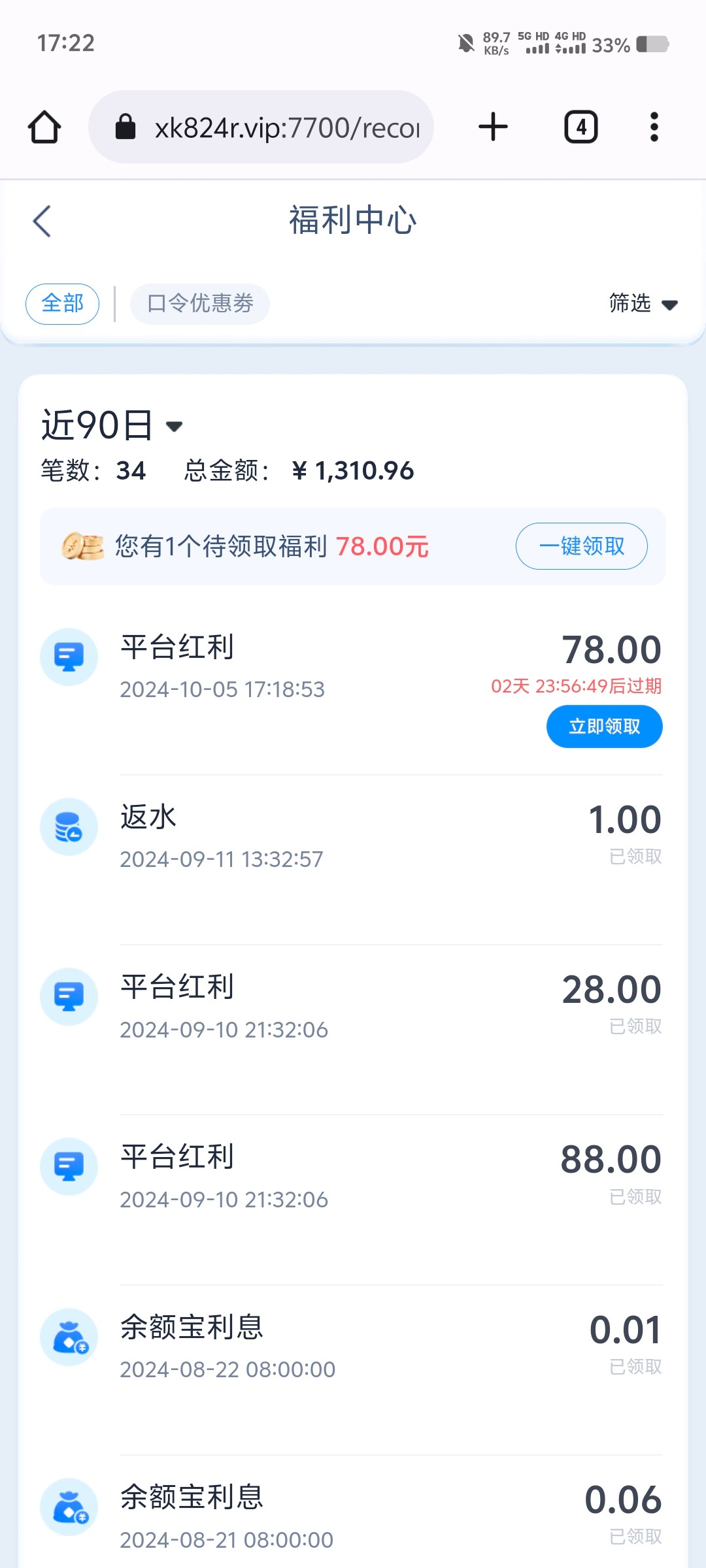Select the 全部 filter chip
This screenshot has width=706, height=1568.
(x=62, y=304)
